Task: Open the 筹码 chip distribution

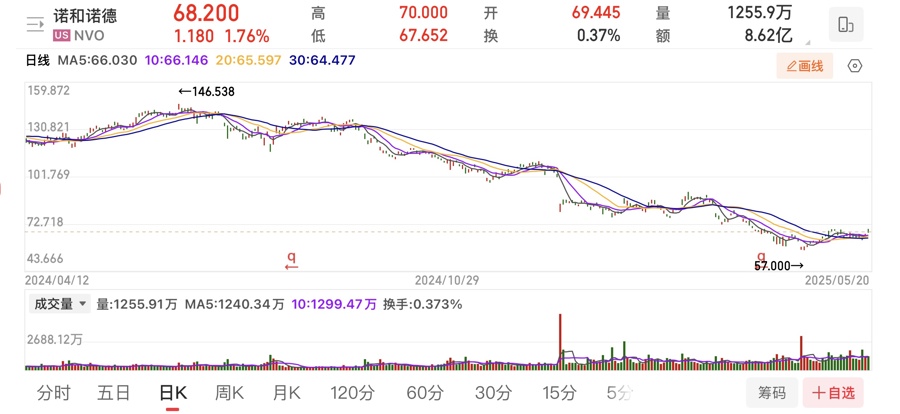Action: click(x=772, y=393)
